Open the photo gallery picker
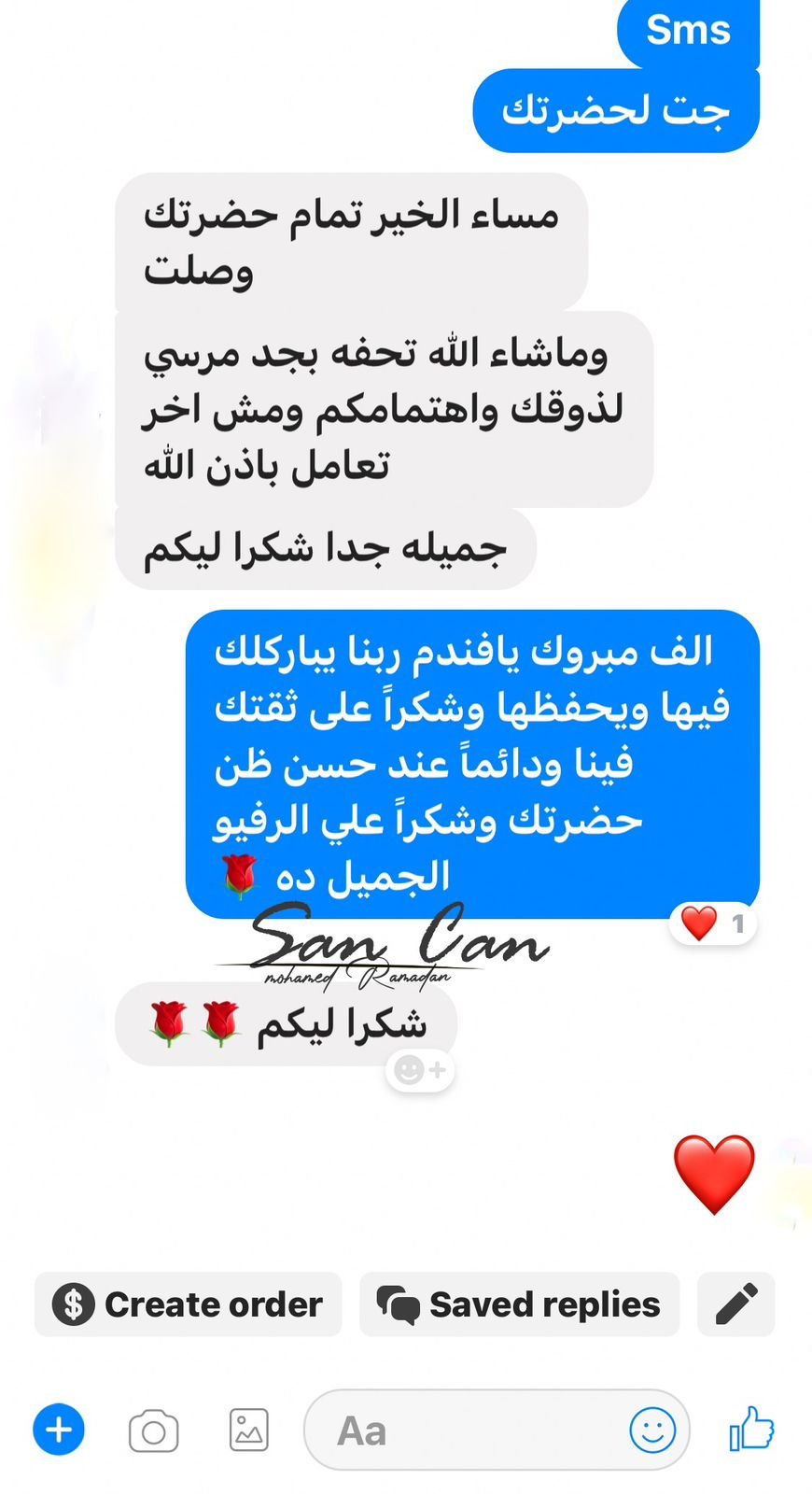Viewport: 812px width, 1494px height. point(248,1430)
